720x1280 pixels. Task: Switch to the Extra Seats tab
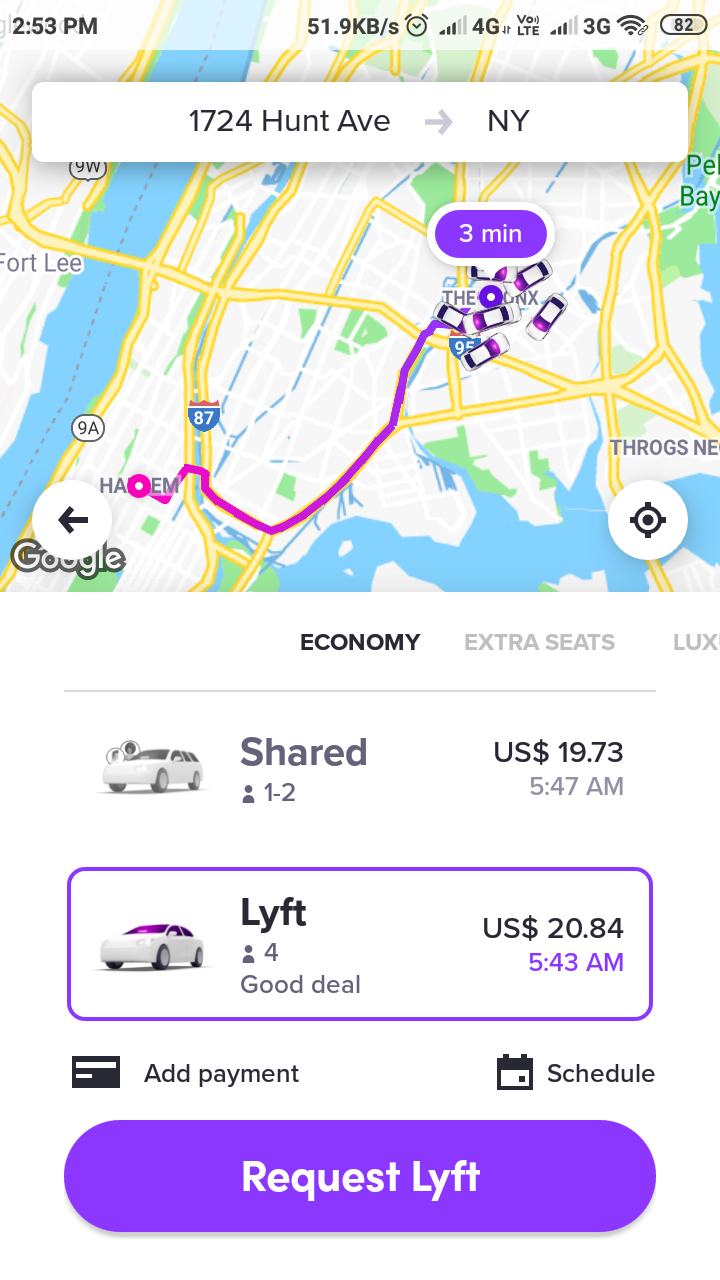[539, 642]
